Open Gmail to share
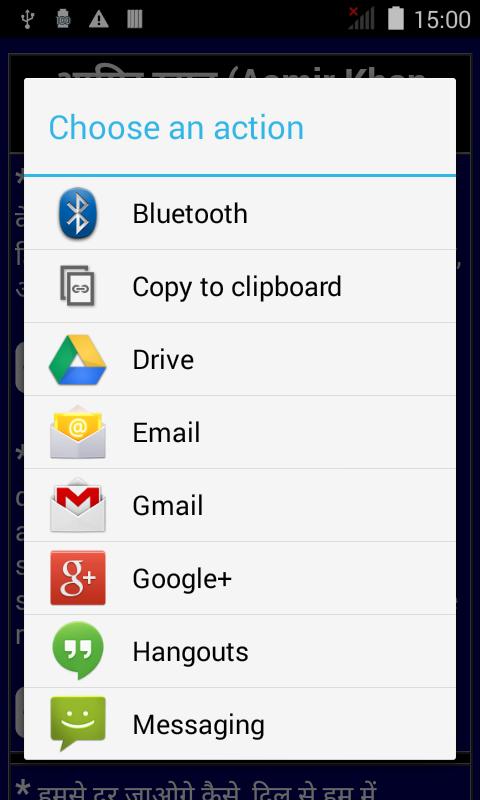 [240, 505]
